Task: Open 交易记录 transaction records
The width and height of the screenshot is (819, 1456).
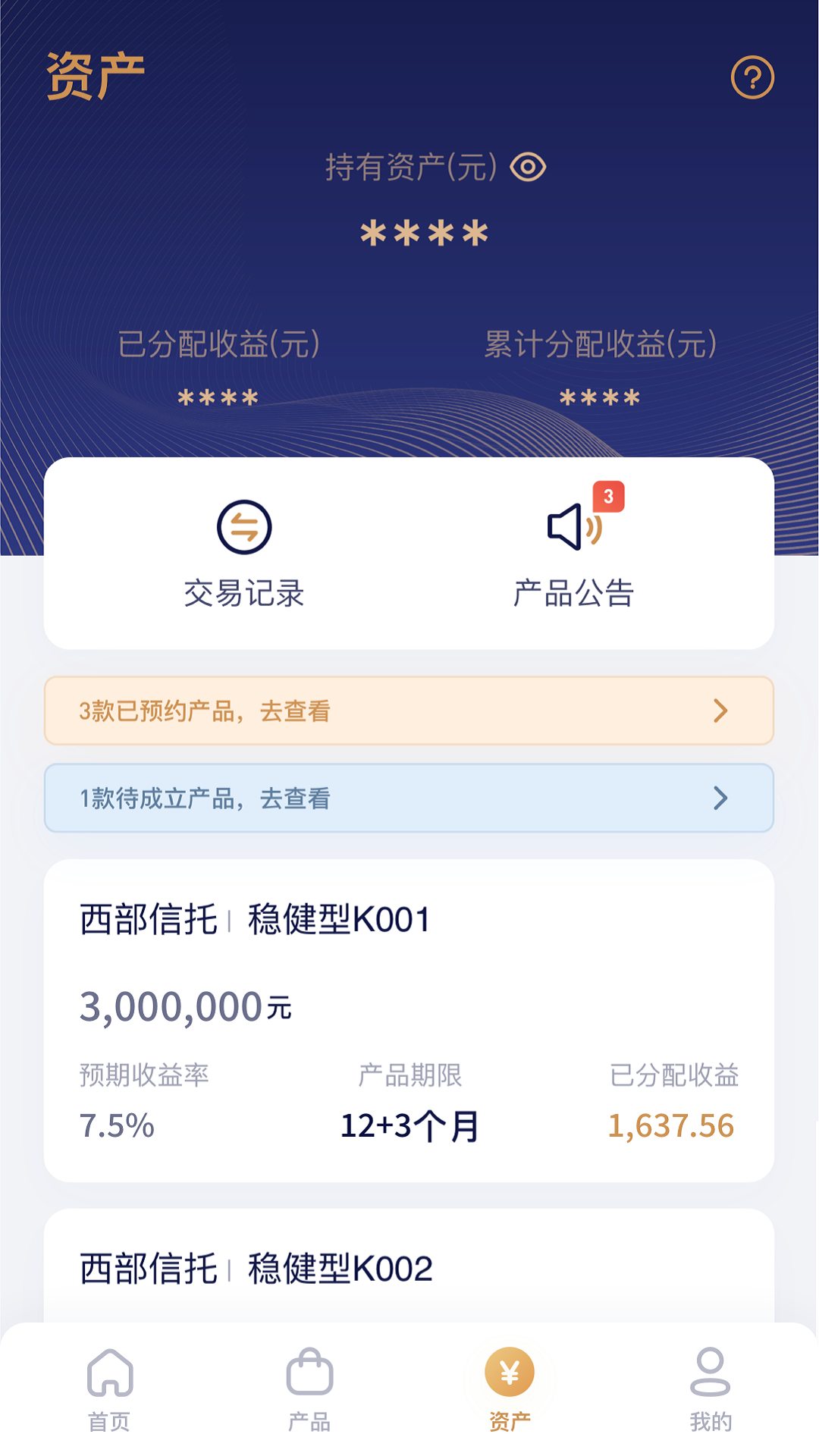Action: [244, 554]
